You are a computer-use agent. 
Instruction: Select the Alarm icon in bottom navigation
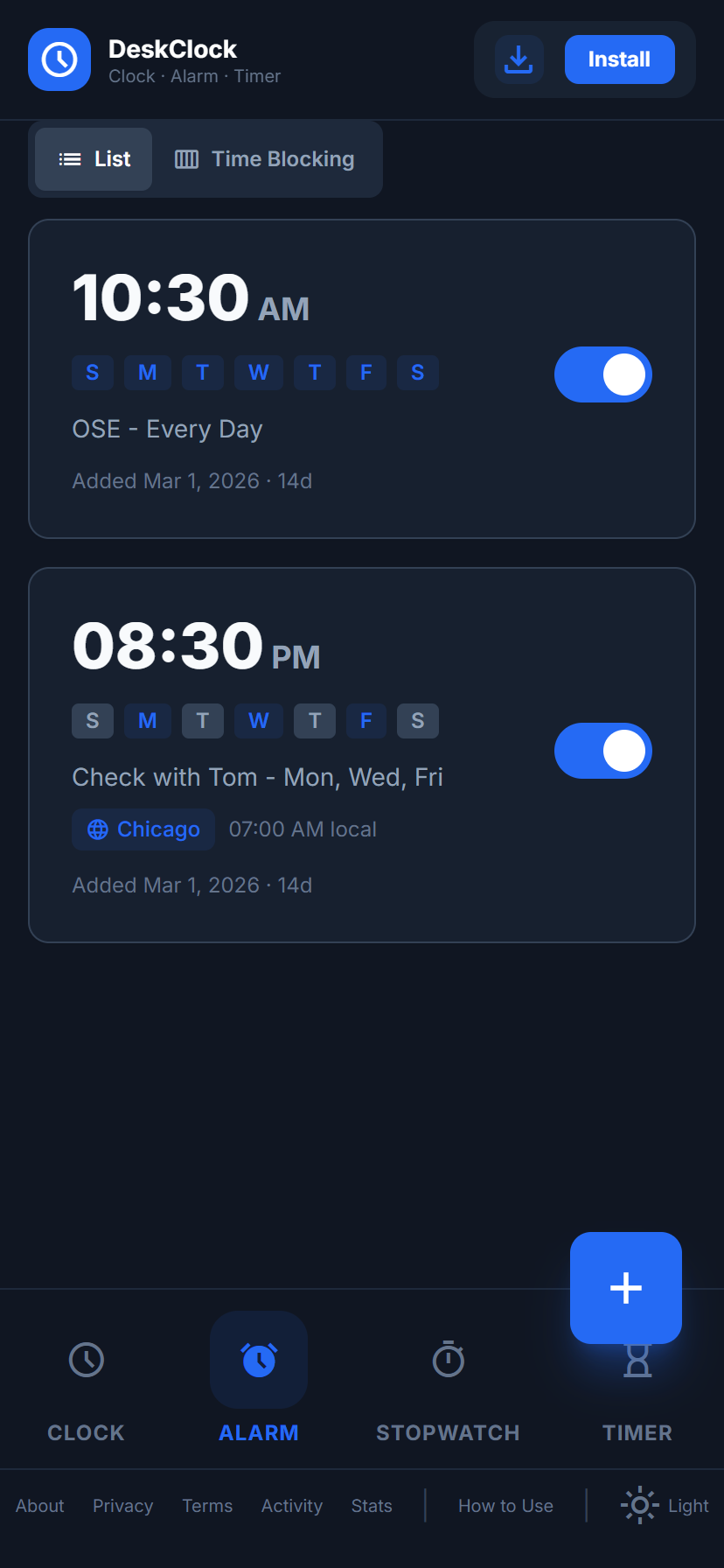[258, 1360]
